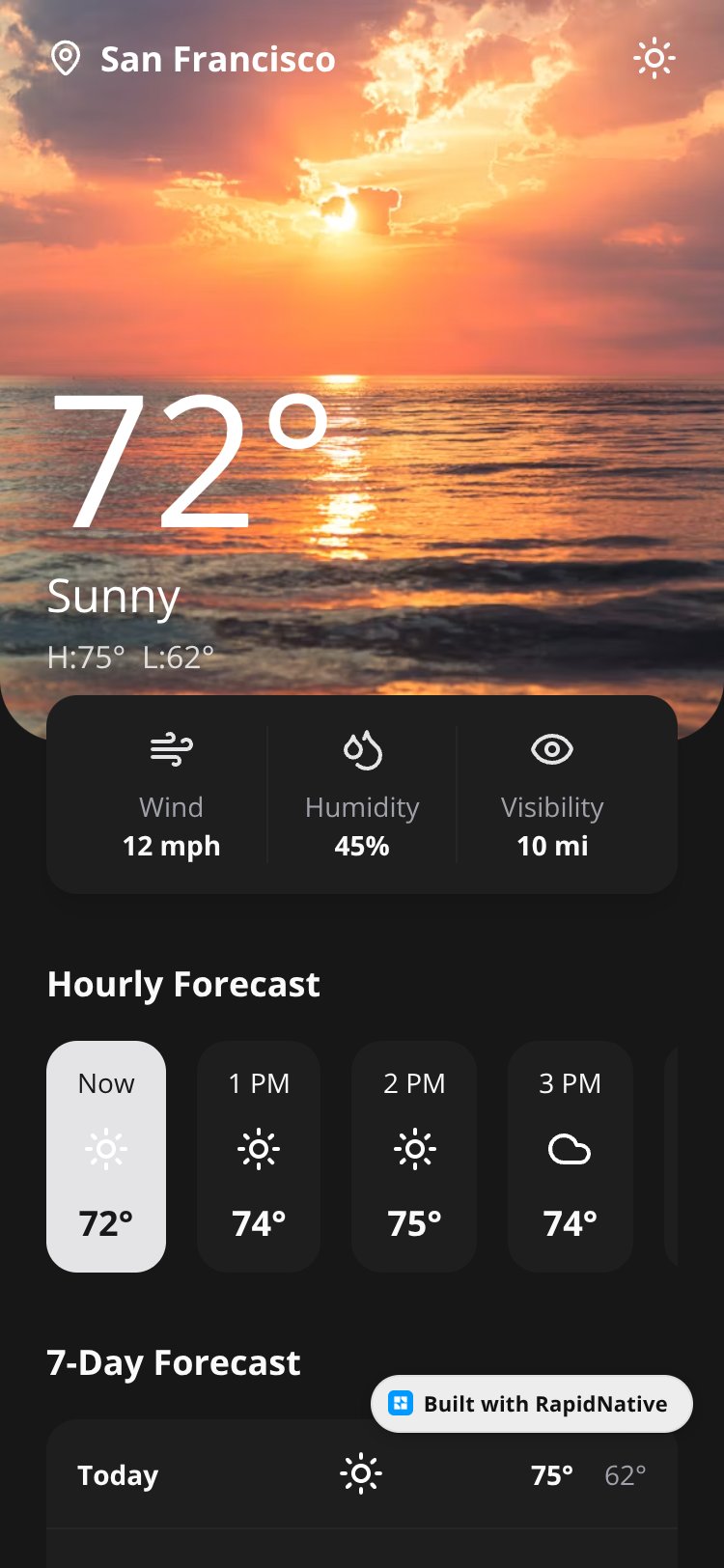
Task: Select the 1 PM hourly card
Action: tap(259, 1156)
